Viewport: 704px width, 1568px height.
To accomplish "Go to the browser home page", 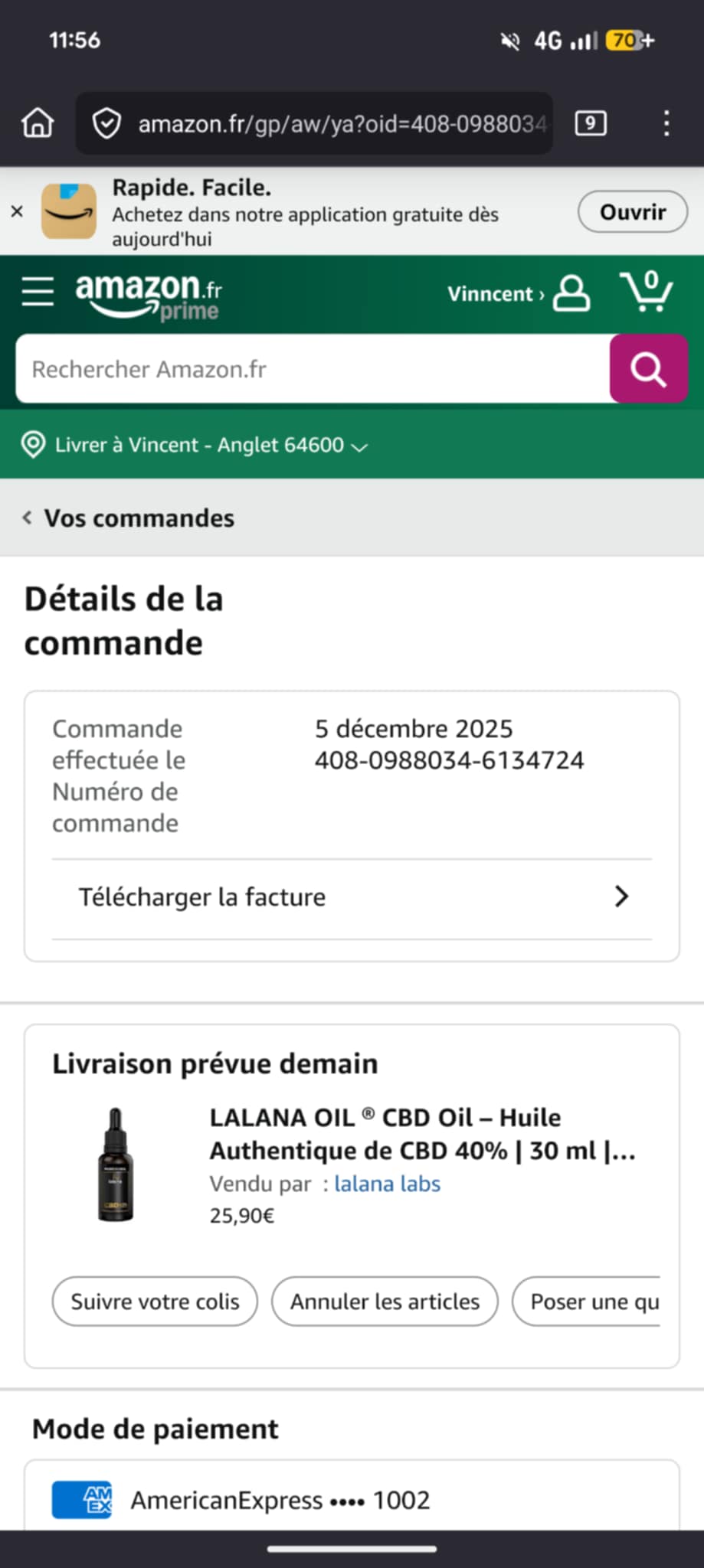I will pyautogui.click(x=38, y=123).
